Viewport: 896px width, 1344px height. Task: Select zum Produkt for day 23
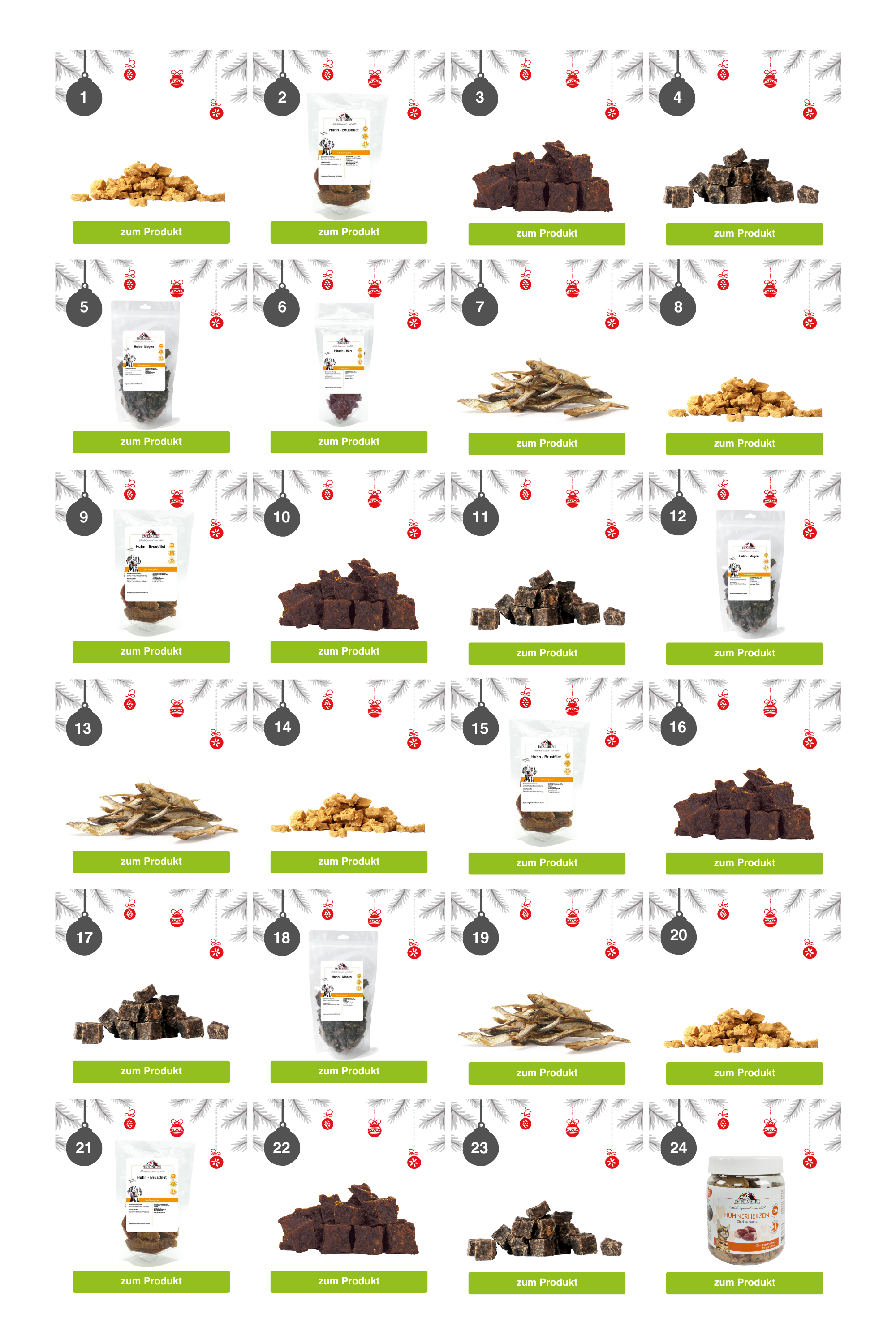(x=546, y=1283)
